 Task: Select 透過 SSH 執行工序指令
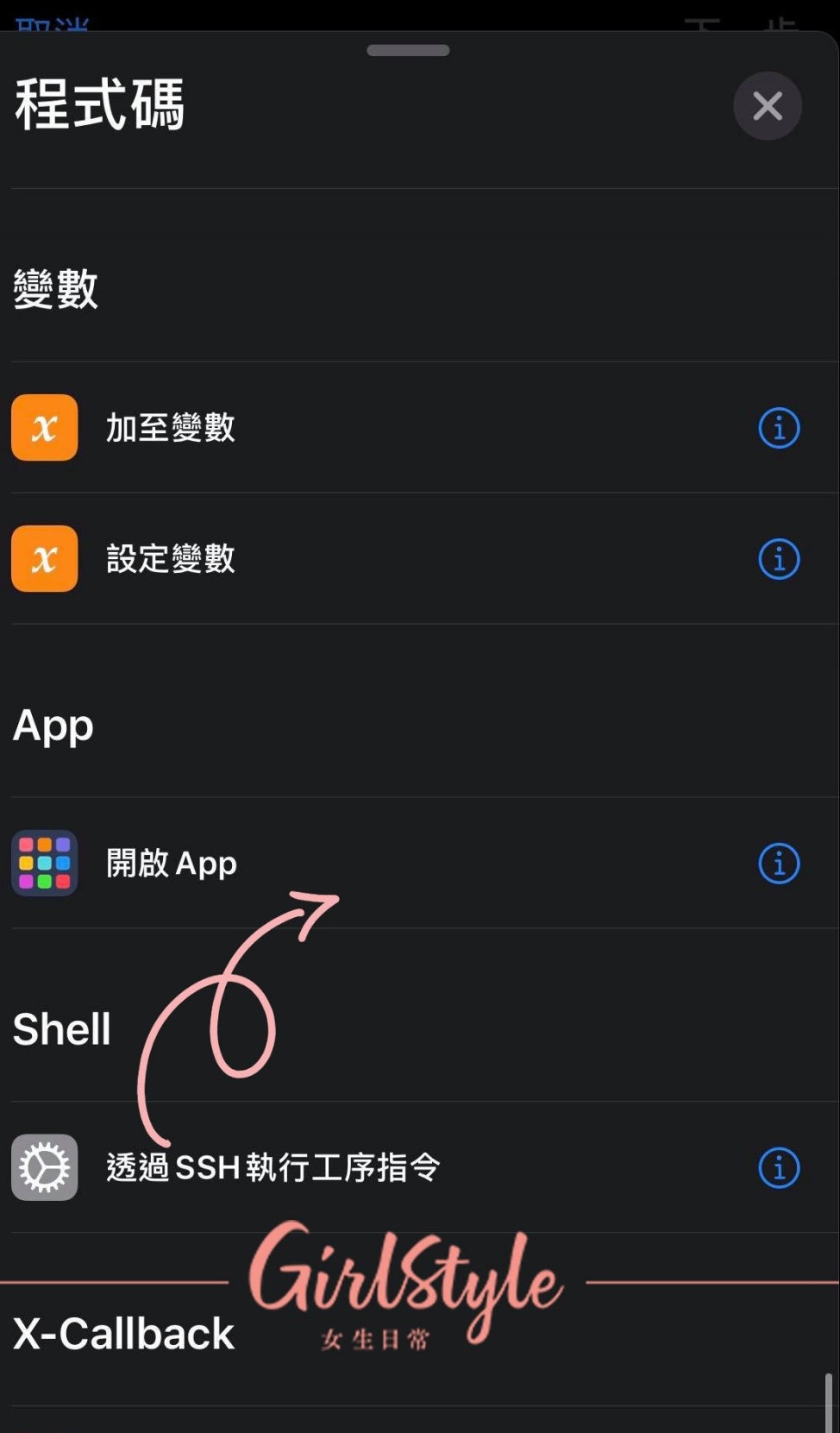point(273,1167)
